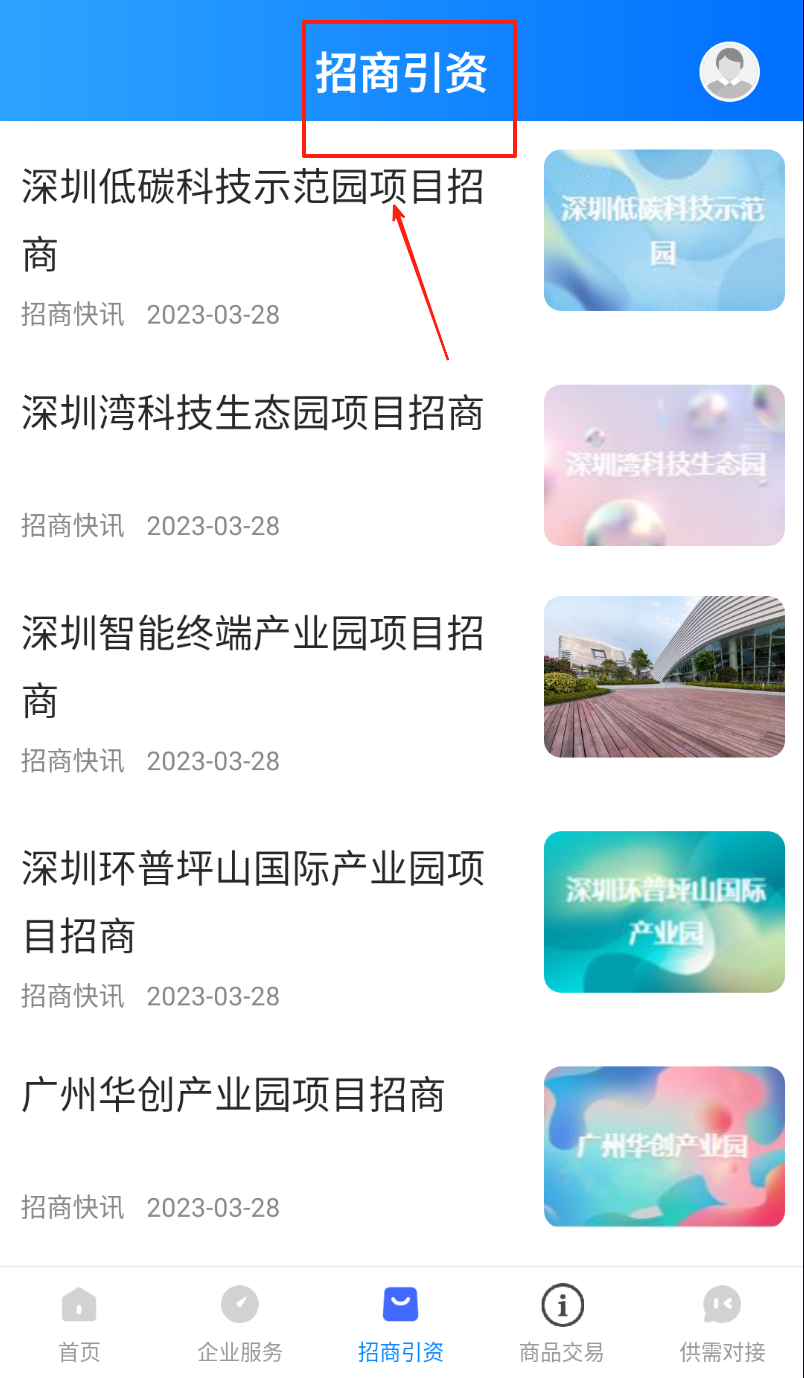Open 深圳智能终端产业园项目招商 article
Image resolution: width=804 pixels, height=1378 pixels.
click(252, 666)
